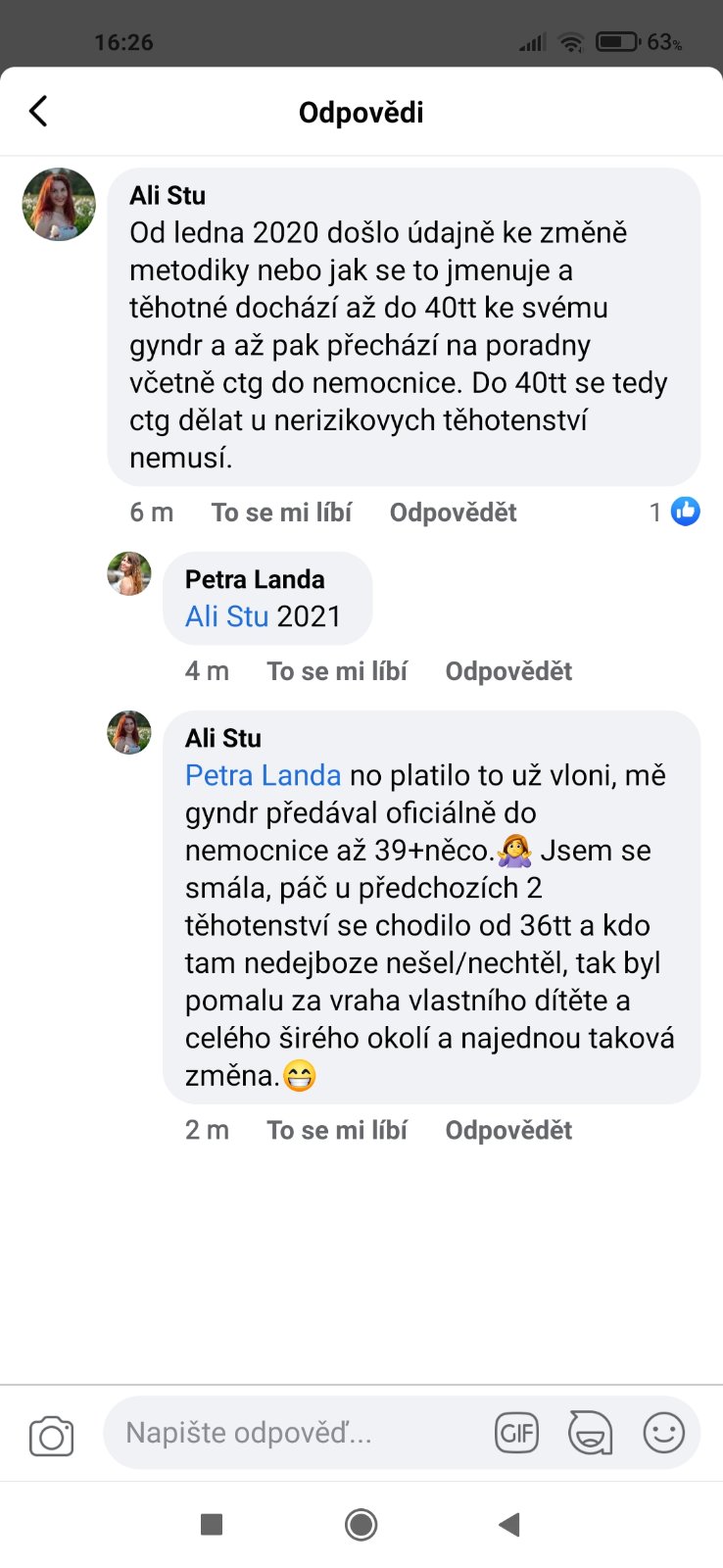Open Petra Landa's profile picture
The height and width of the screenshot is (1568, 723).
pos(129,573)
